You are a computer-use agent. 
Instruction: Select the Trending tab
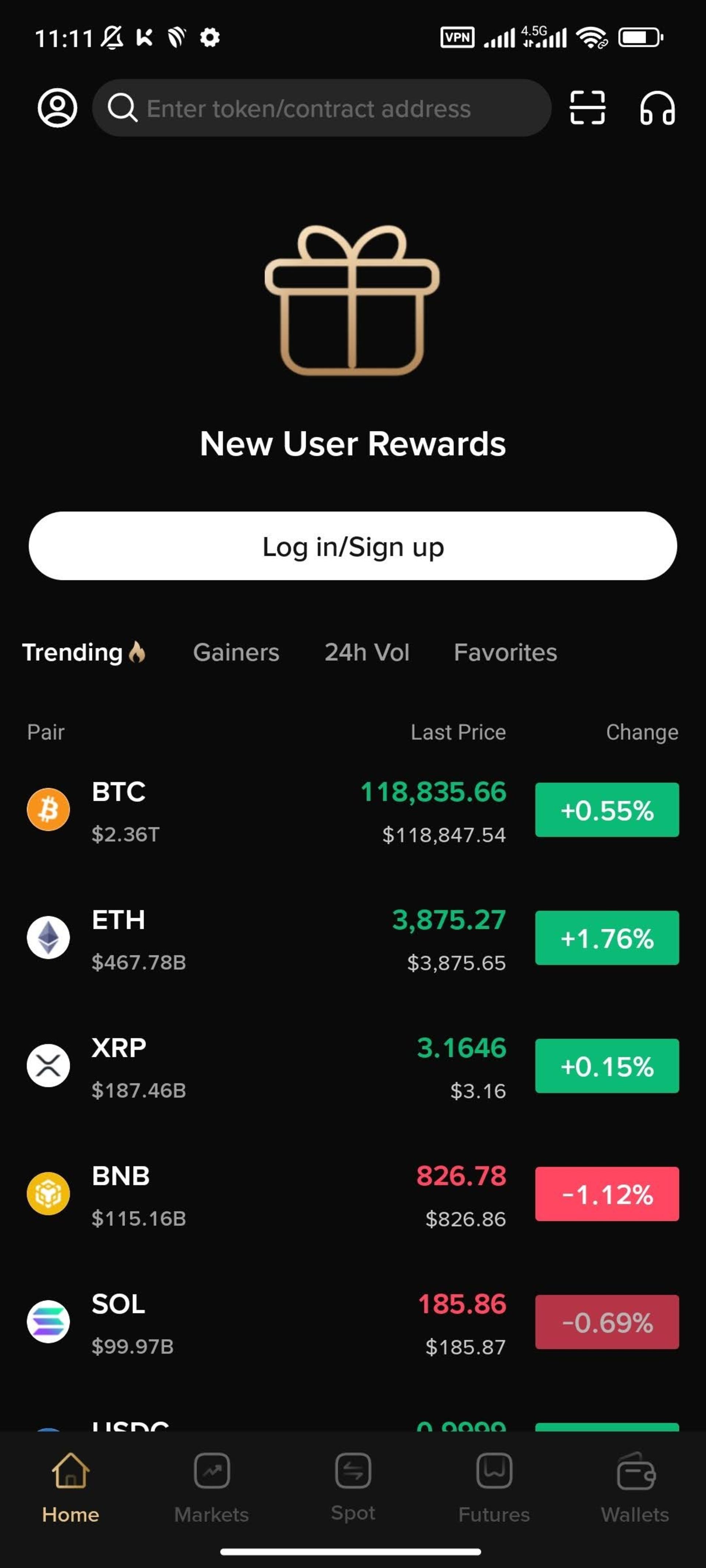pyautogui.click(x=83, y=653)
